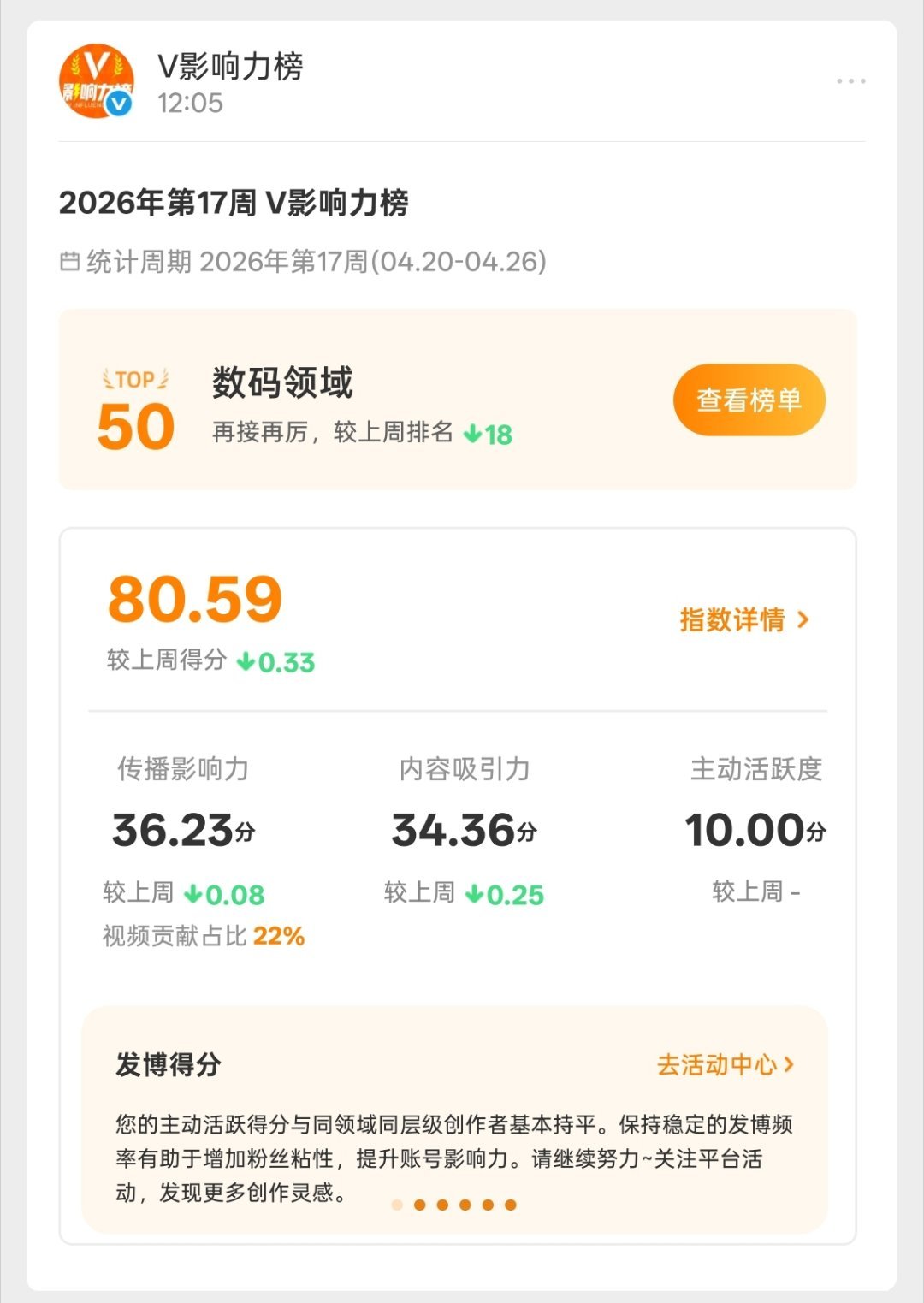Click the calendar icon beside 统计周期
Screen dimensions: 924x1303
[x=70, y=259]
